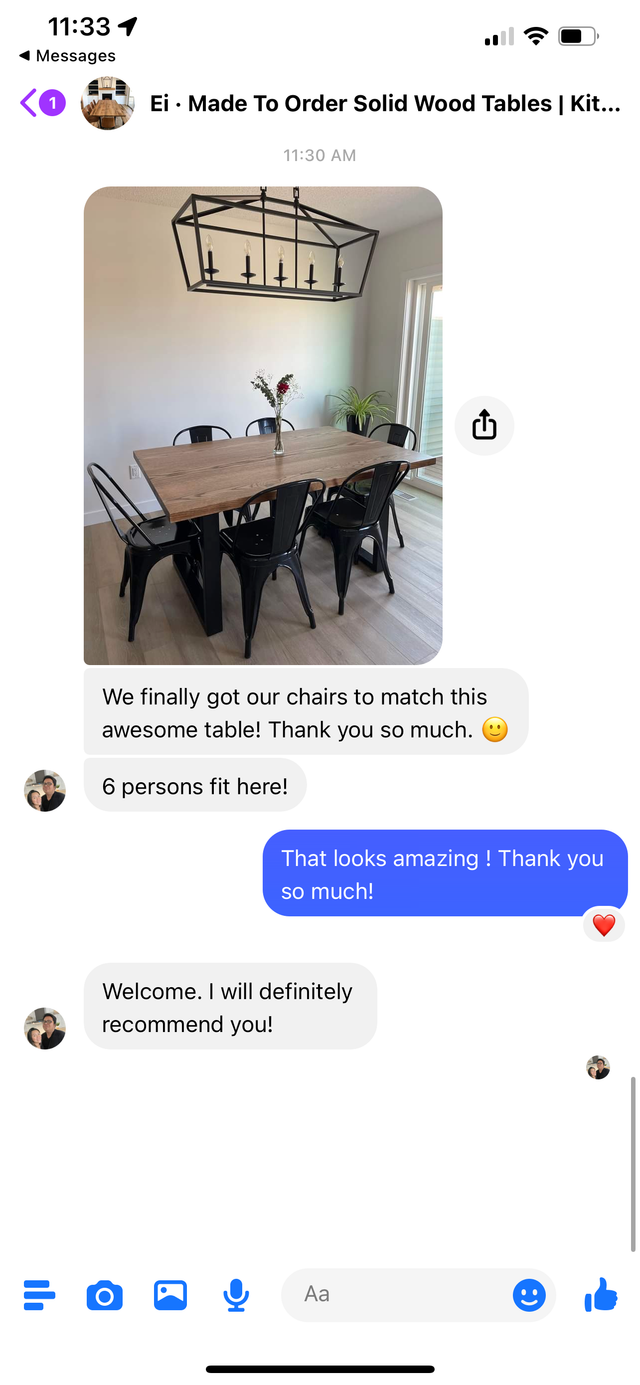
Task: Open the dining table photo full screen
Action: (x=263, y=425)
